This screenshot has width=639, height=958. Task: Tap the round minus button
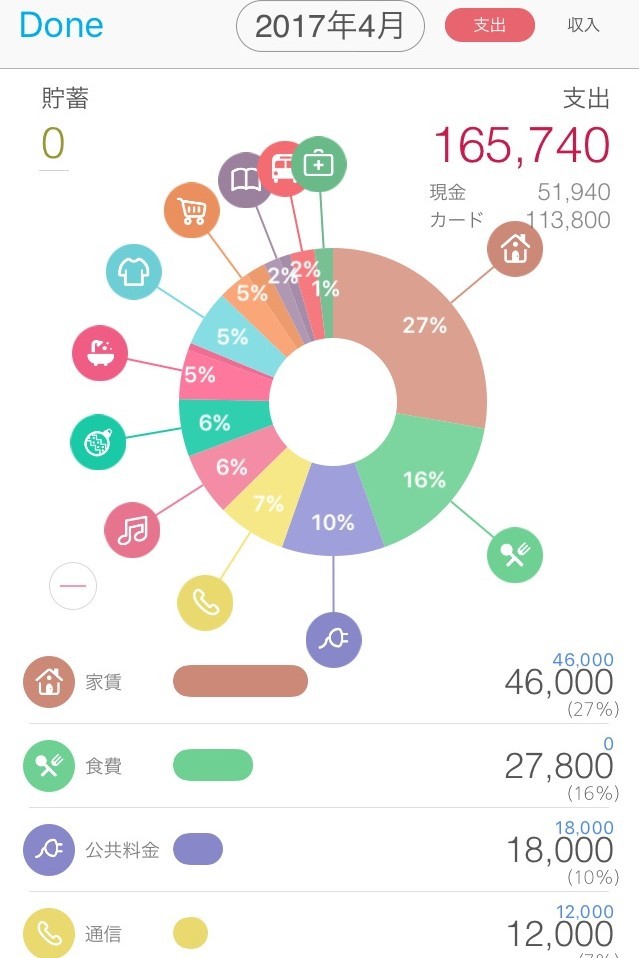pos(73,586)
